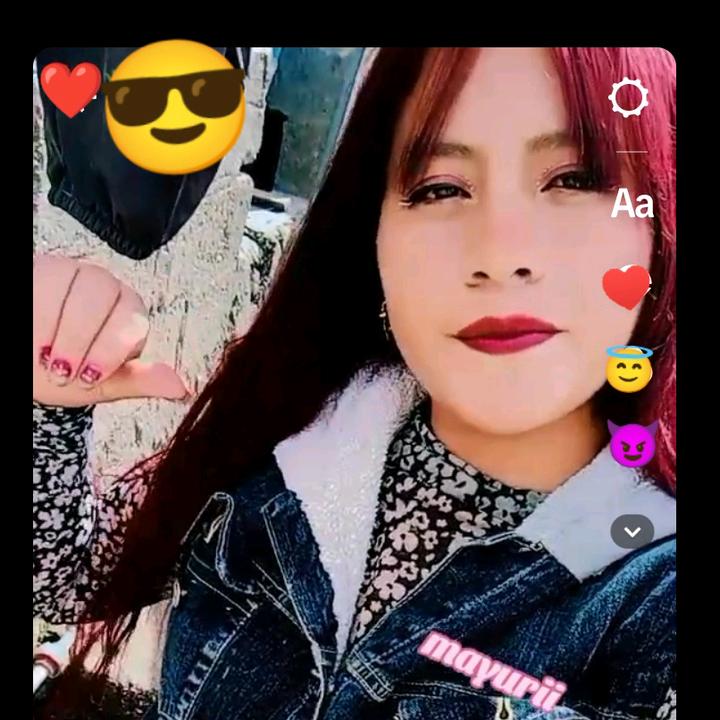The width and height of the screenshot is (720, 720).
Task: Pick the purple devil emoji effect
Action: (632, 443)
